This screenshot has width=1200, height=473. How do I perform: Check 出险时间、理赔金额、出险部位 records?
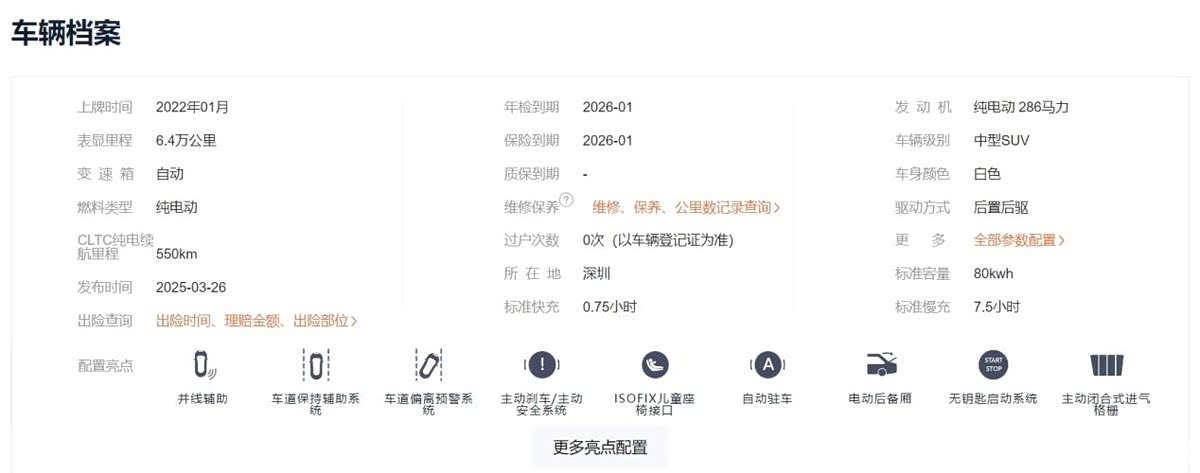pyautogui.click(x=256, y=321)
